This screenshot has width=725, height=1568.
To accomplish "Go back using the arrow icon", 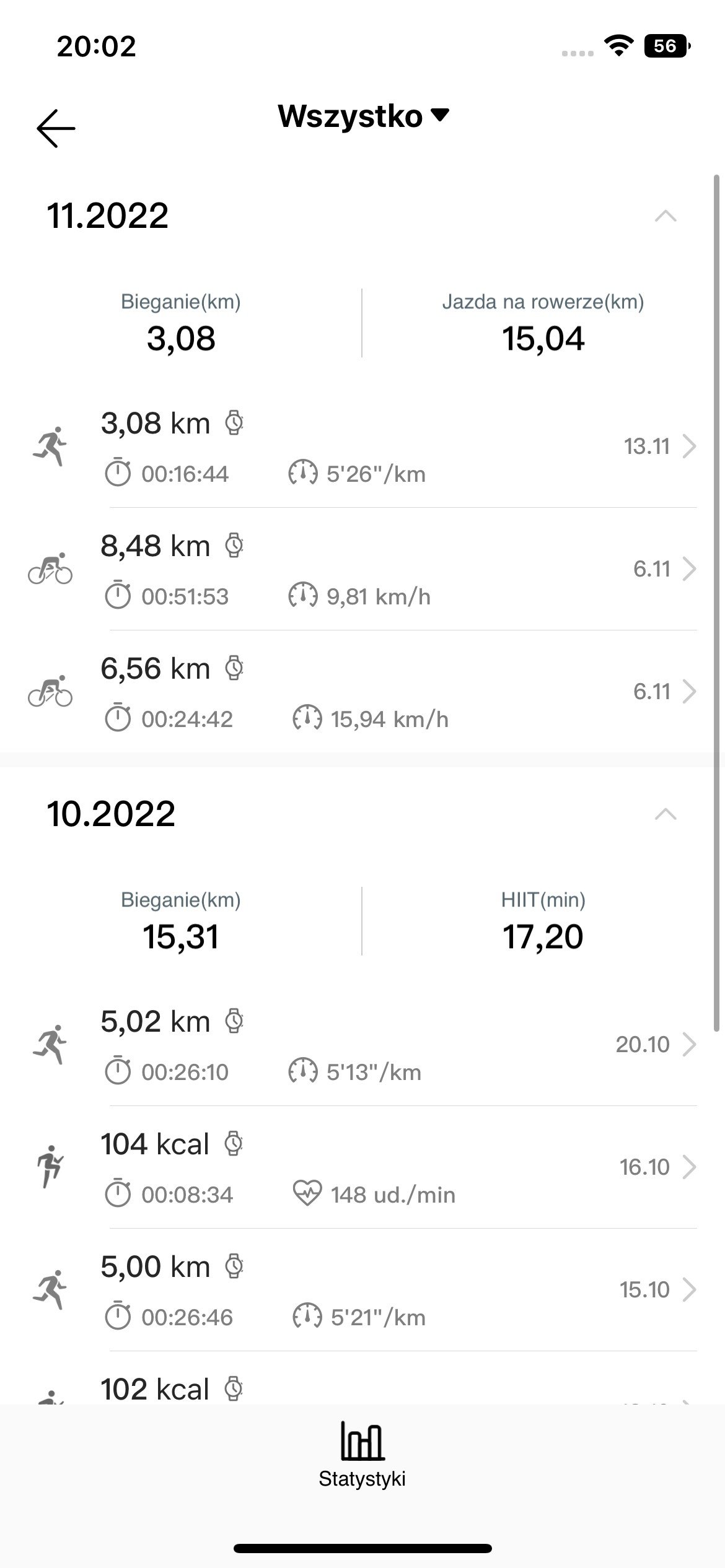I will (x=56, y=129).
